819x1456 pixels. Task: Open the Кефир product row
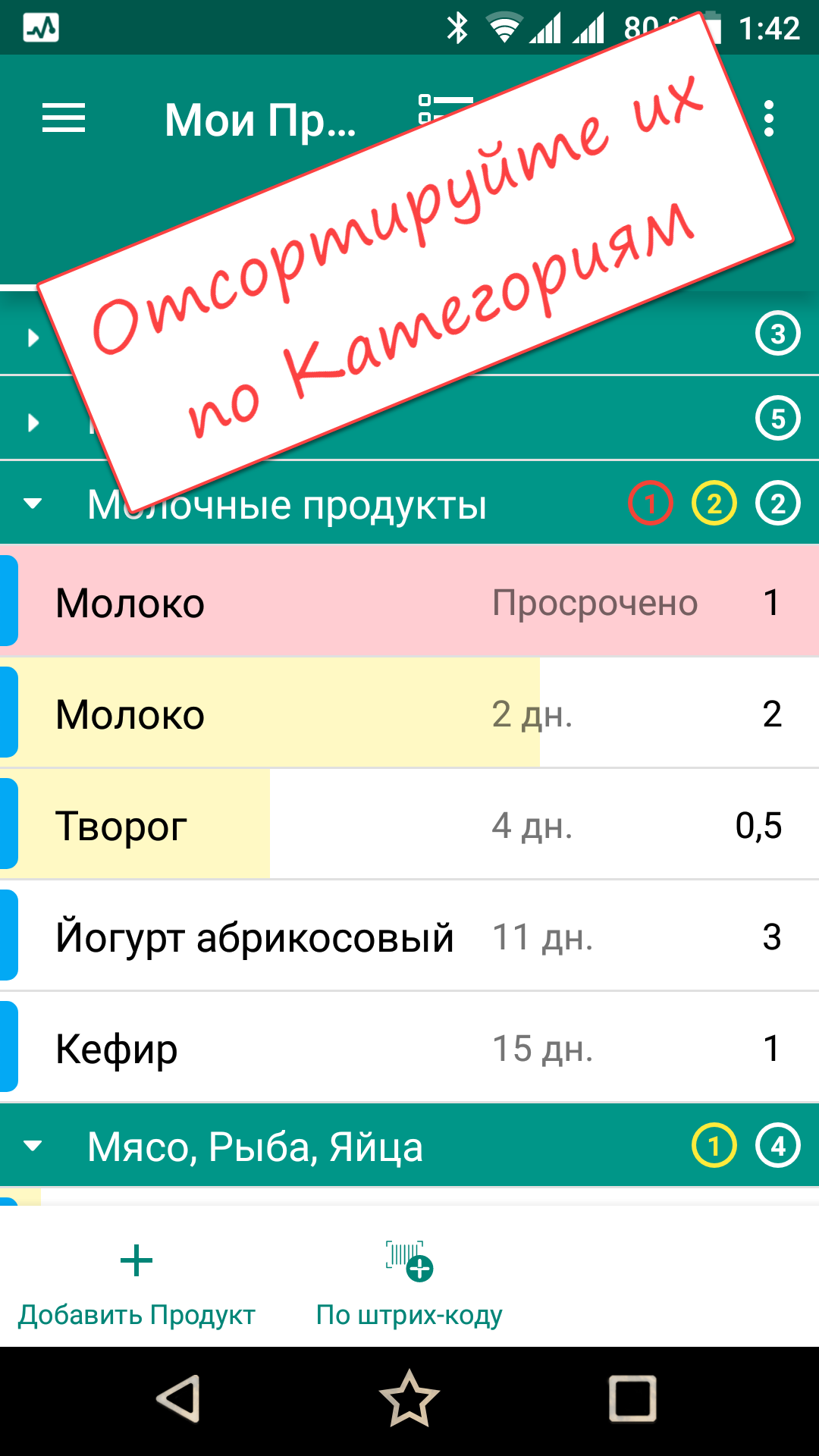click(409, 1048)
